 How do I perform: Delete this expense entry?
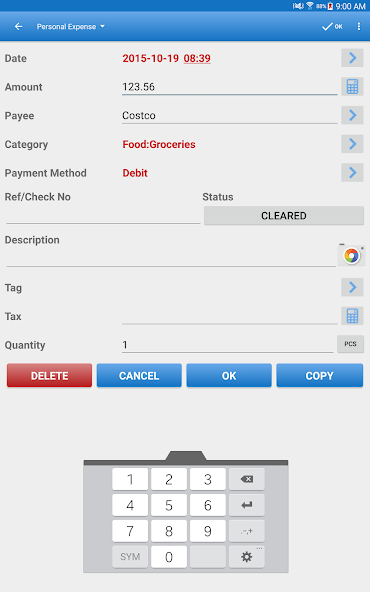coord(49,376)
